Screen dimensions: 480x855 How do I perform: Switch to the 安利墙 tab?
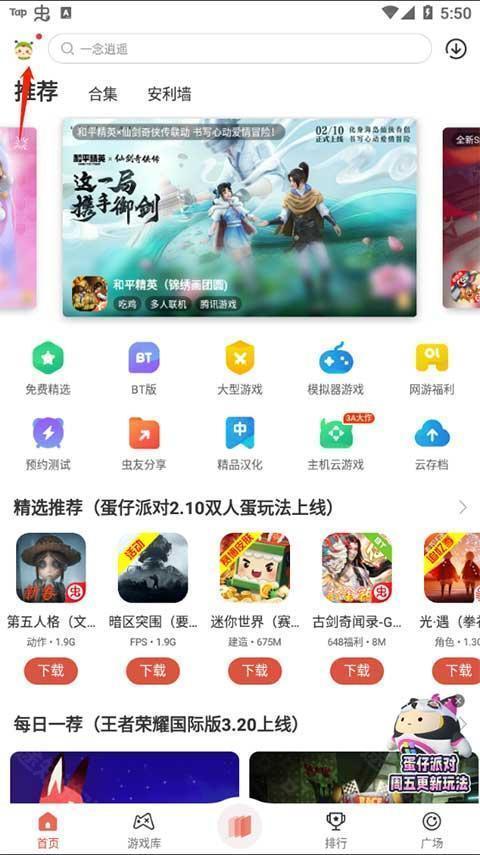[x=169, y=94]
